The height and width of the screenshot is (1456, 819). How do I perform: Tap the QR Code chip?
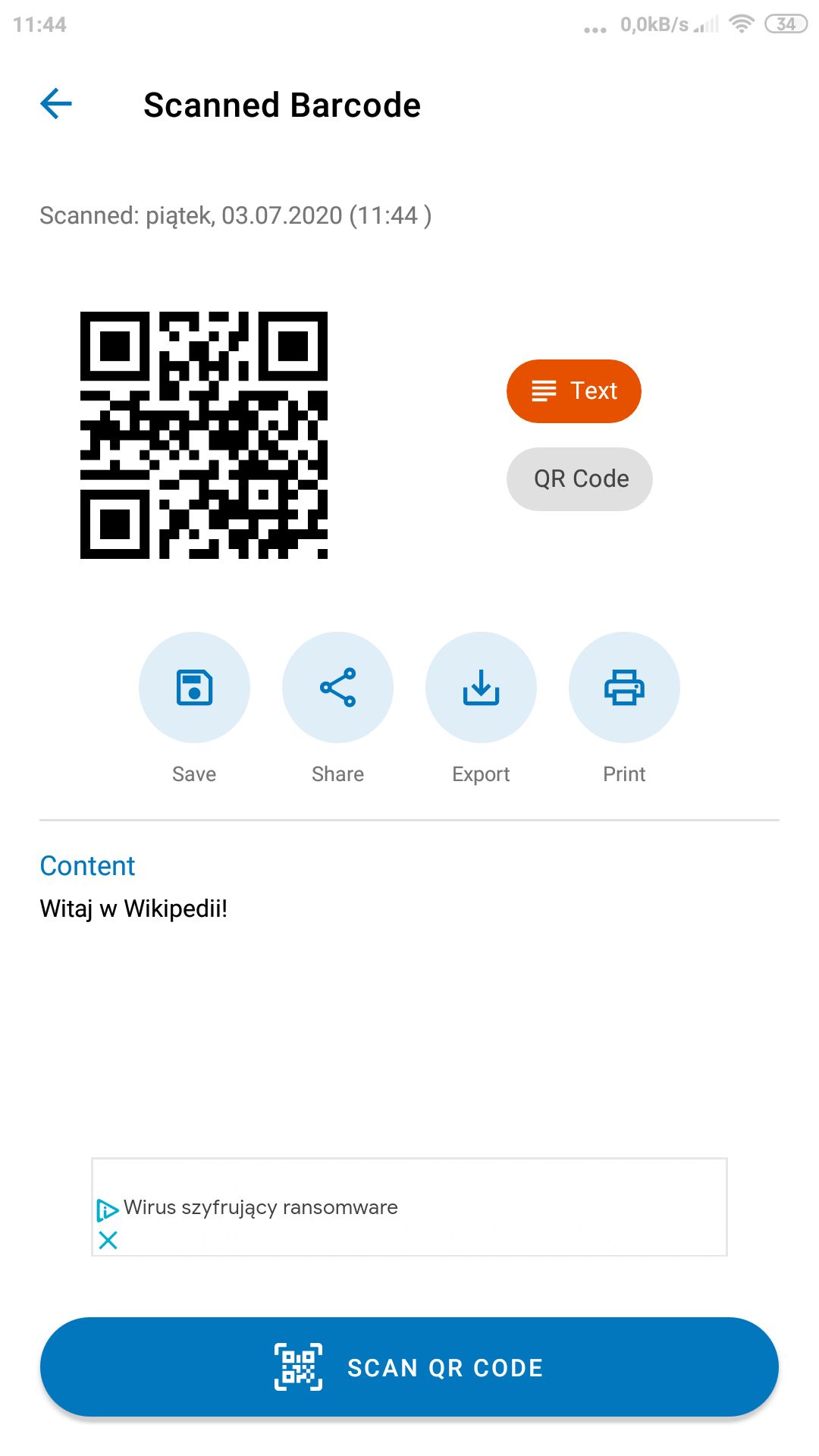579,479
